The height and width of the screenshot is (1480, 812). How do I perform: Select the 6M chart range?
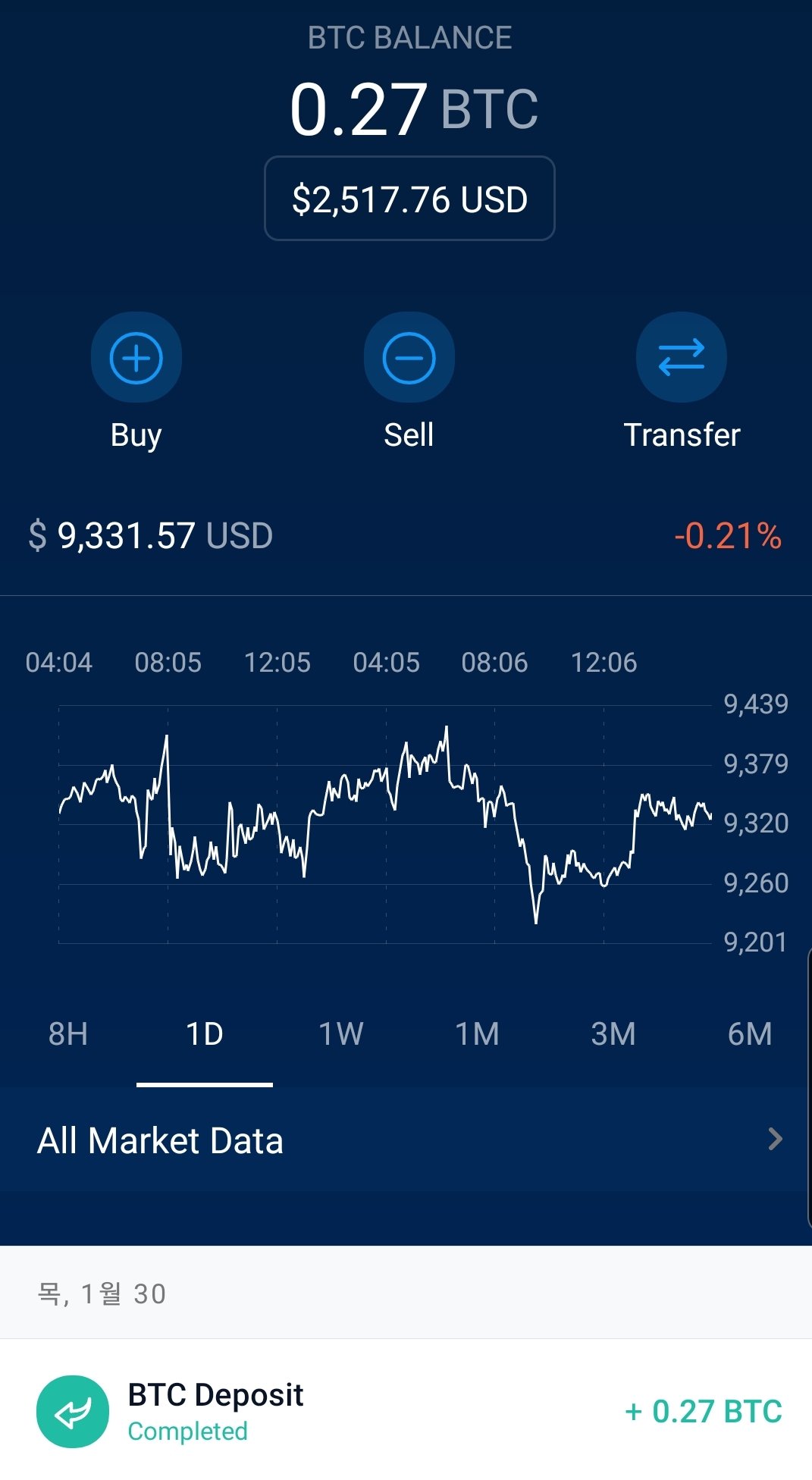749,1034
